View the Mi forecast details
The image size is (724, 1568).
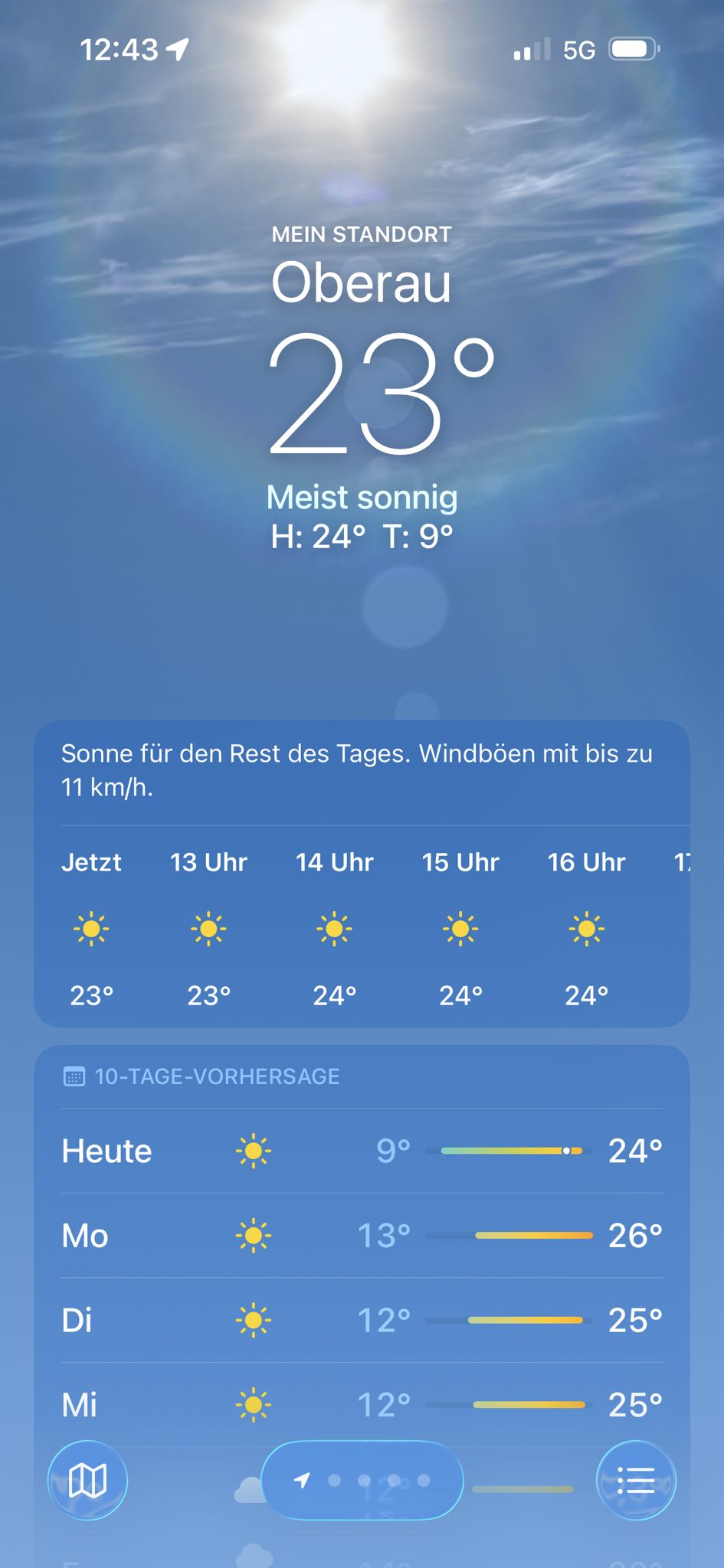(362, 1404)
